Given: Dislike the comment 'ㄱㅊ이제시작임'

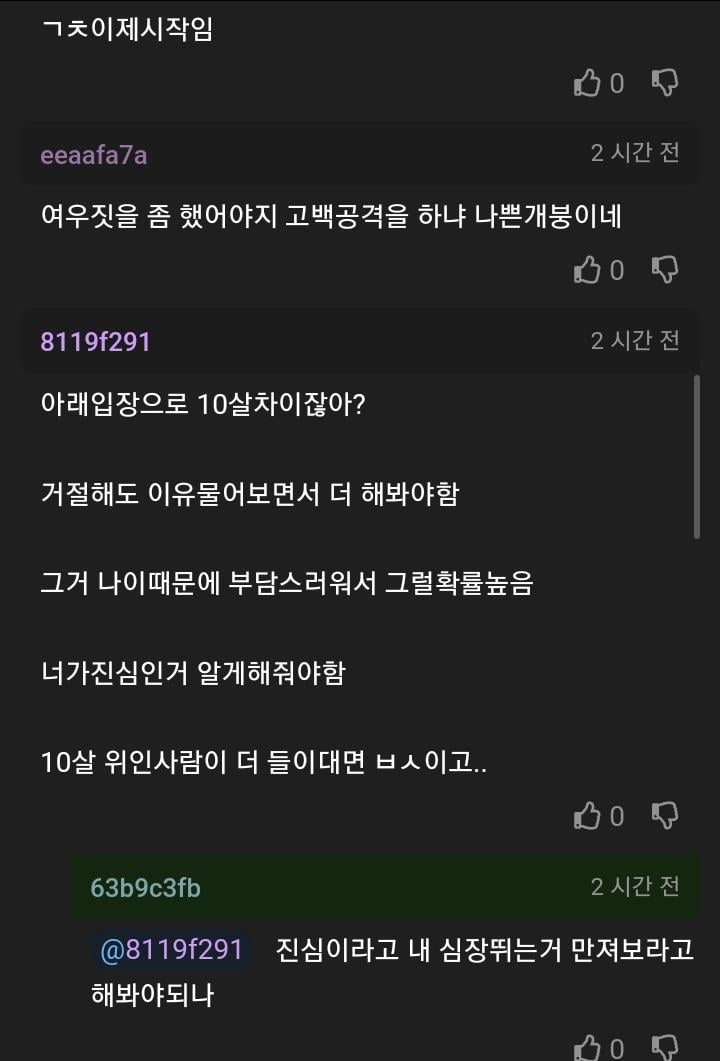Looking at the screenshot, I should (x=665, y=83).
